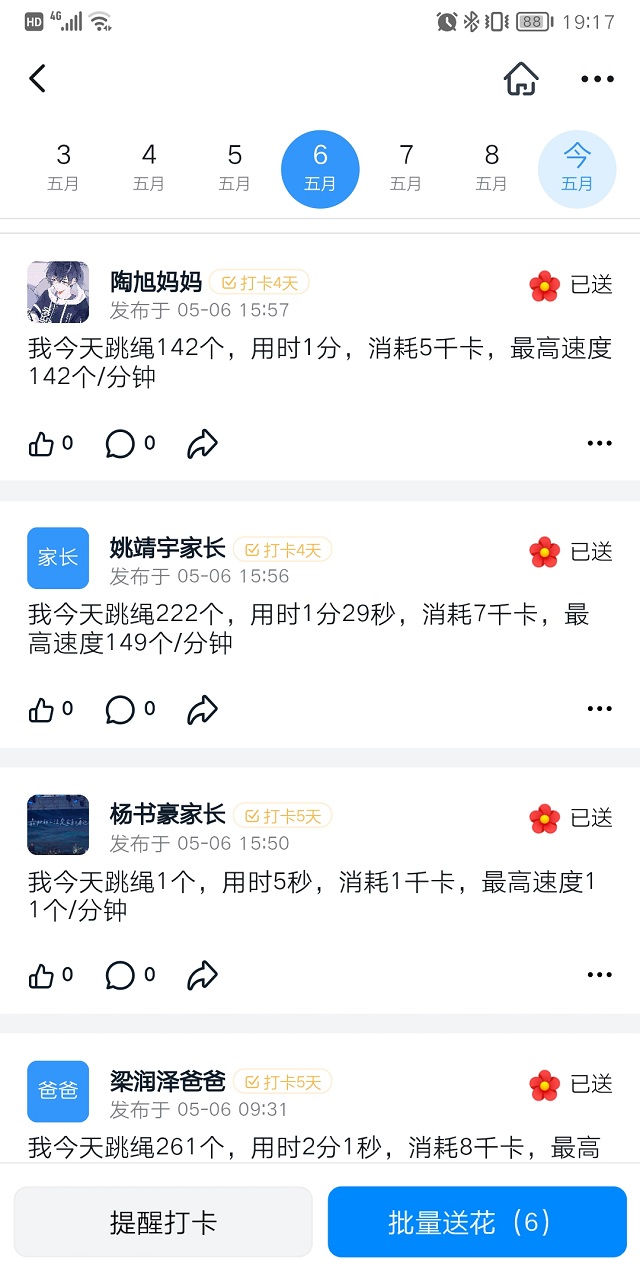Viewport: 640px width, 1280px height.
Task: Select the date 3 五月
Action: (x=64, y=168)
